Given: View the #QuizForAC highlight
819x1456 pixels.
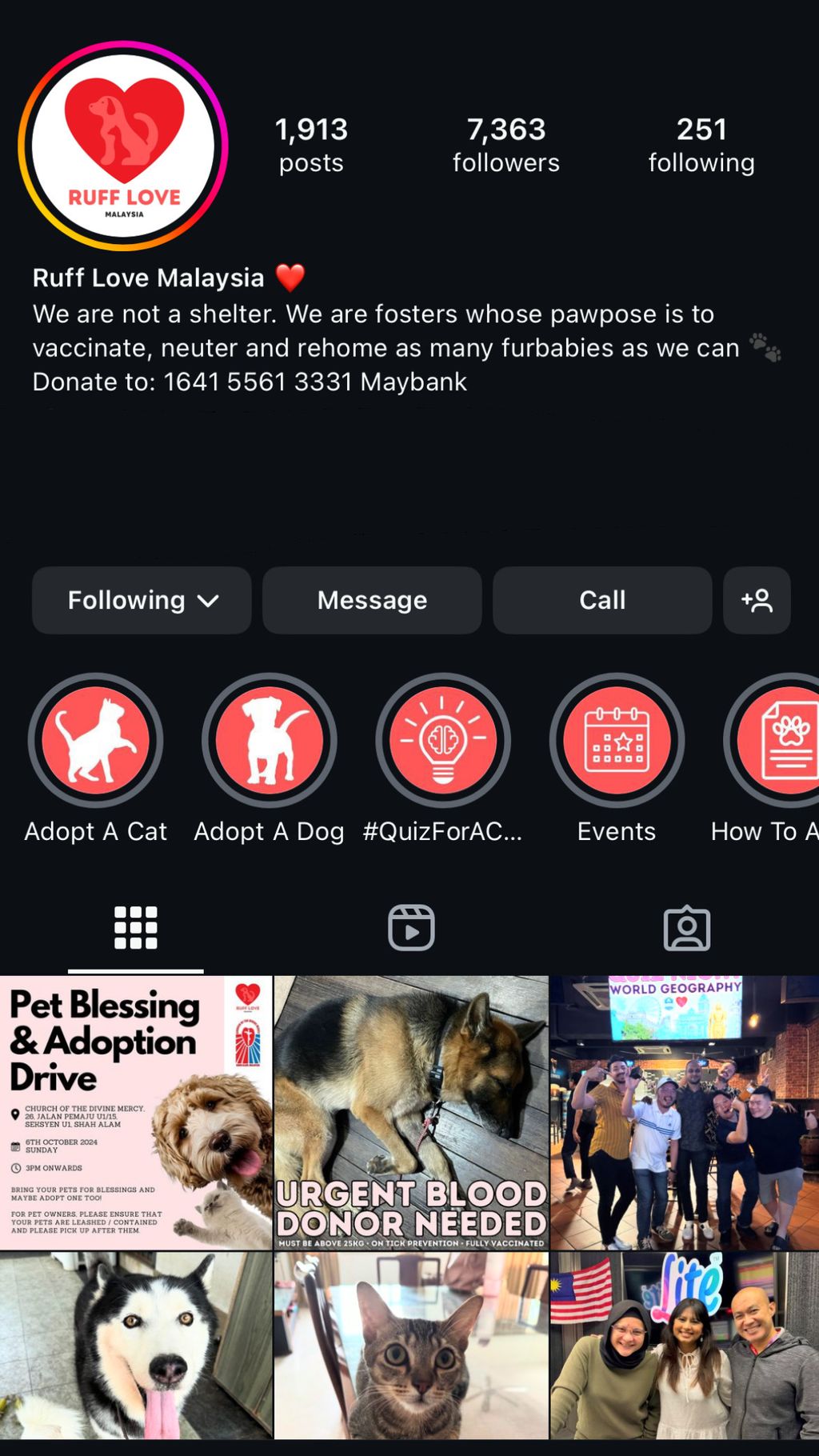Looking at the screenshot, I should pyautogui.click(x=443, y=758).
